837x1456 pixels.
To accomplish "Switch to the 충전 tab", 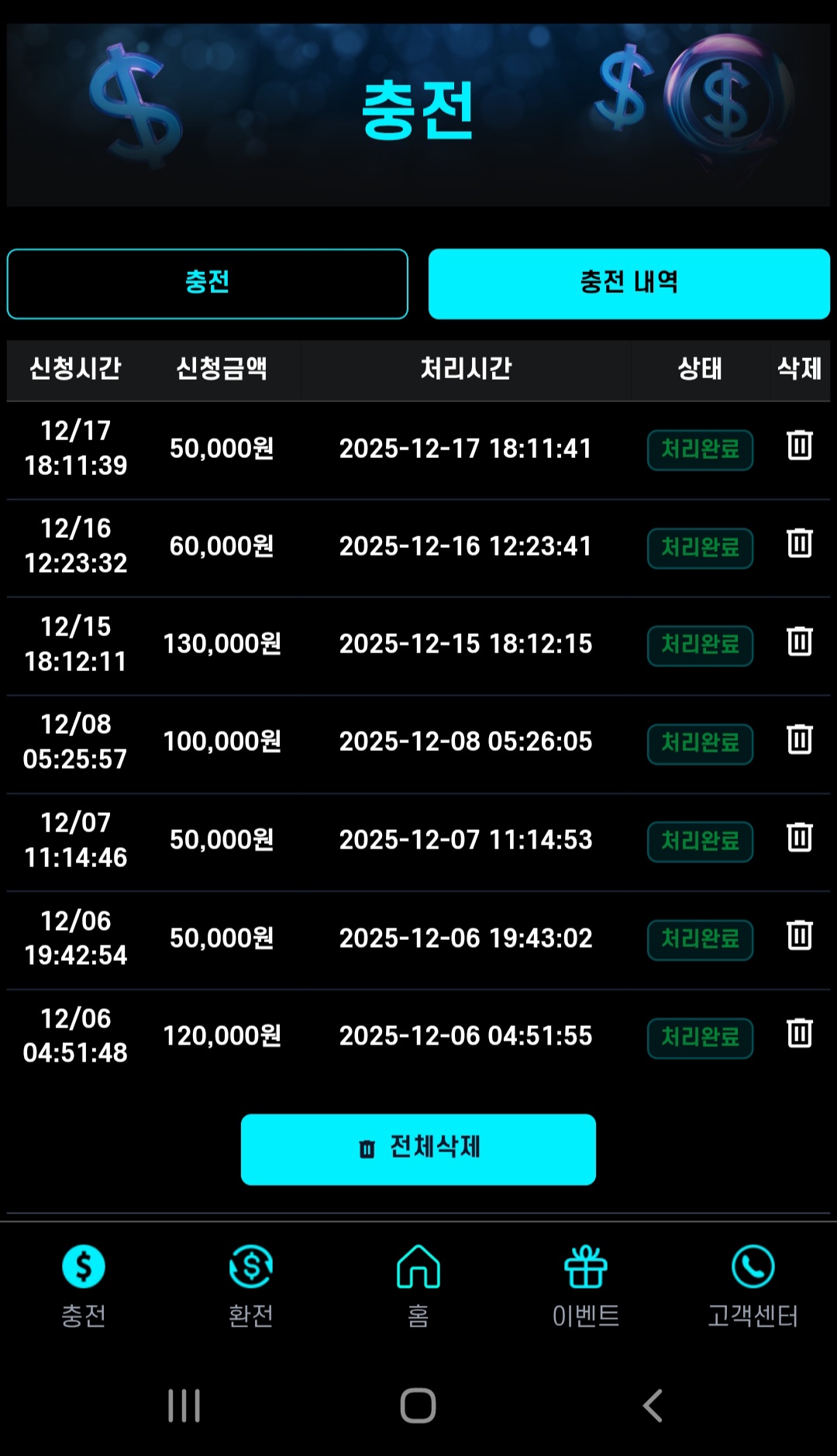I will coord(207,284).
